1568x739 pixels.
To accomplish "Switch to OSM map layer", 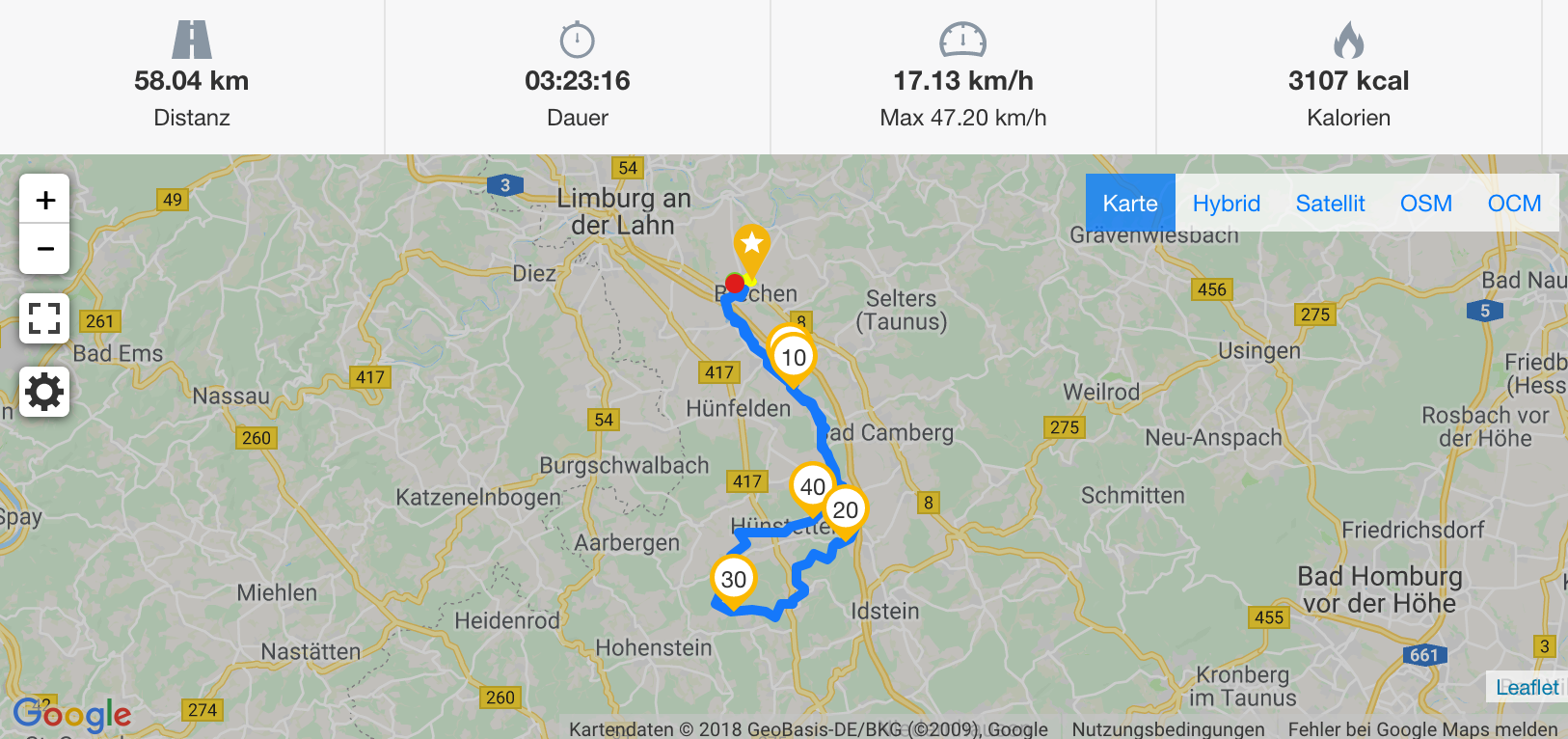I will (1425, 204).
